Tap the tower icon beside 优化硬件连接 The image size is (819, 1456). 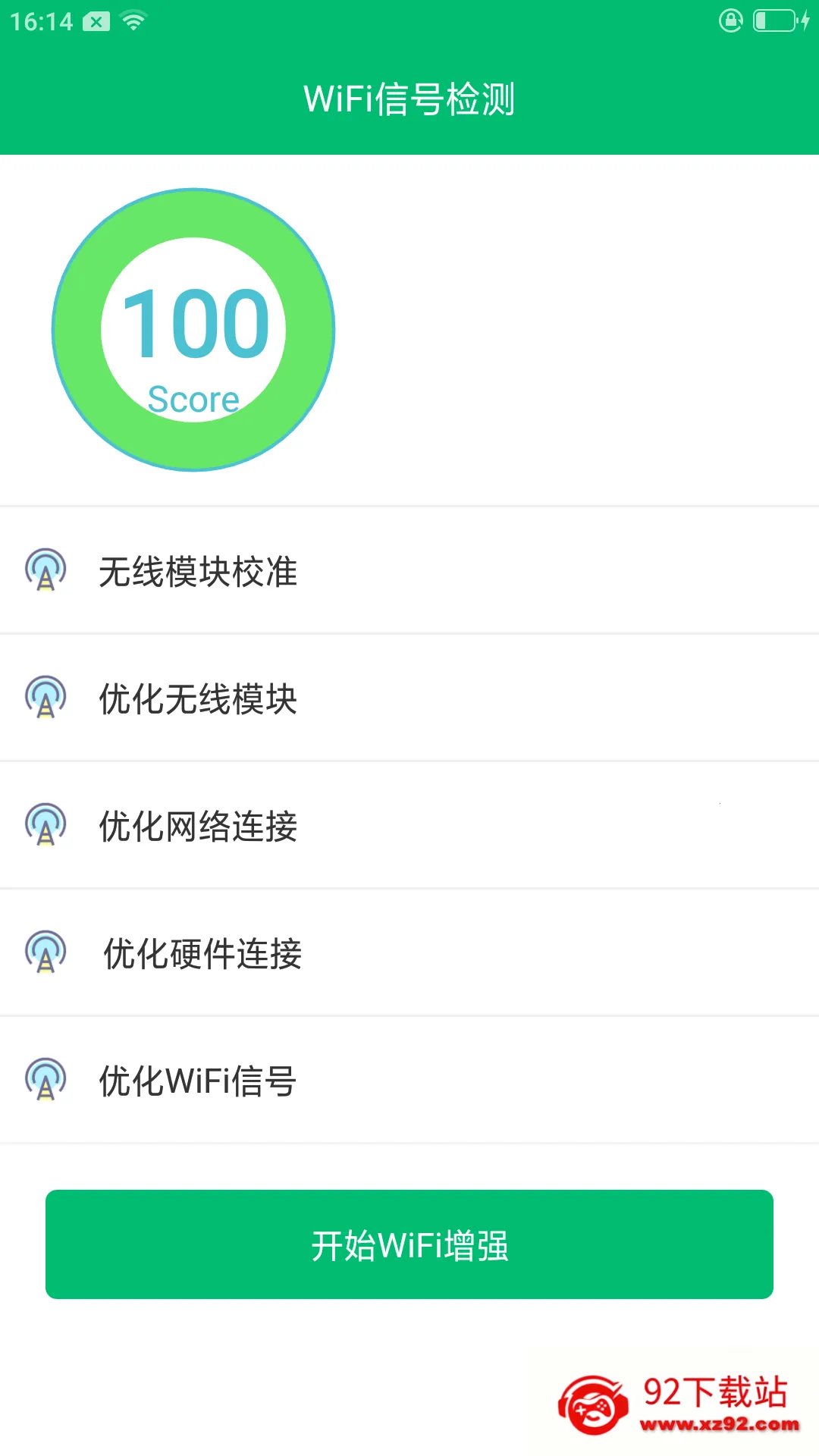coord(45,953)
